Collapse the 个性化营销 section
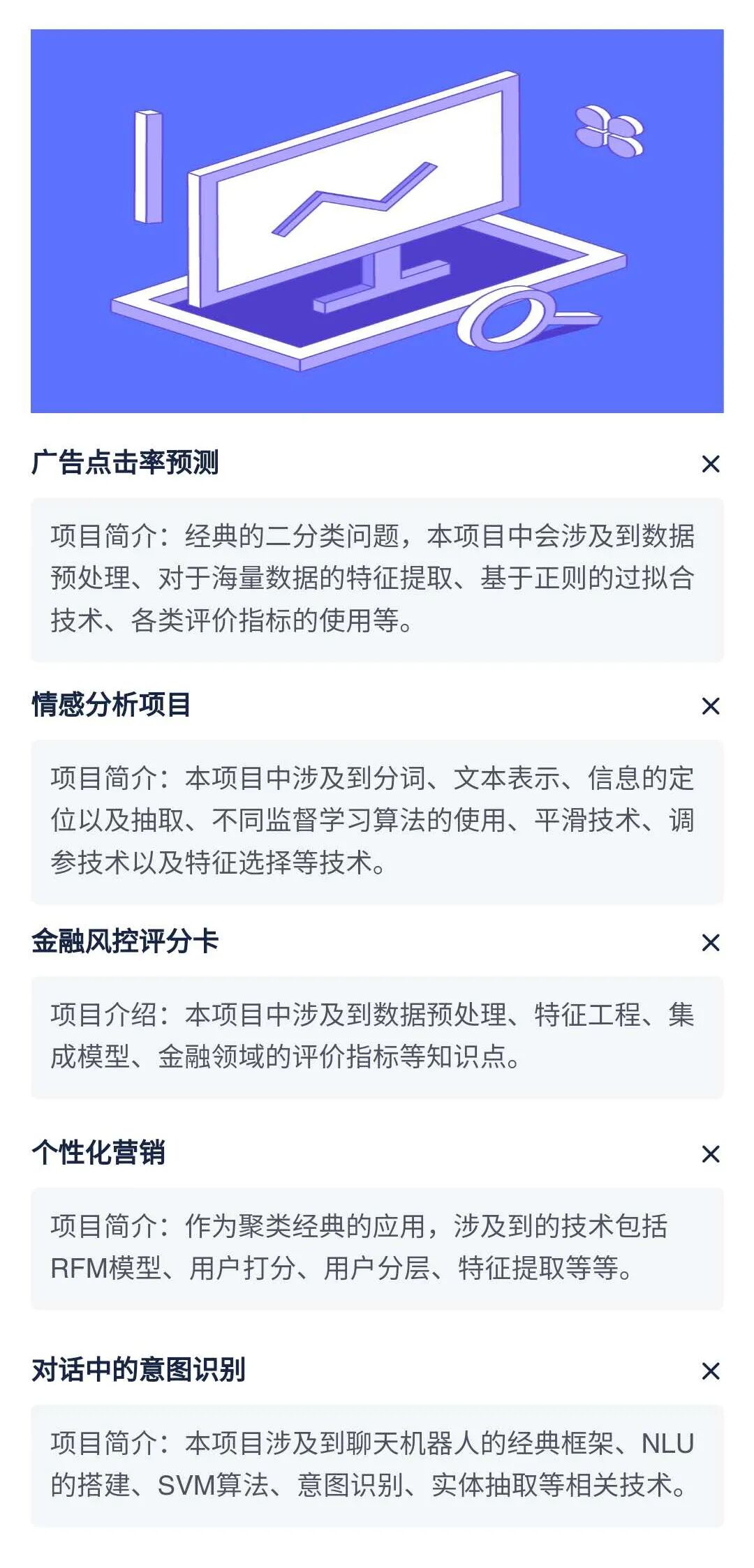This screenshot has width=754, height=1568. tap(710, 1154)
